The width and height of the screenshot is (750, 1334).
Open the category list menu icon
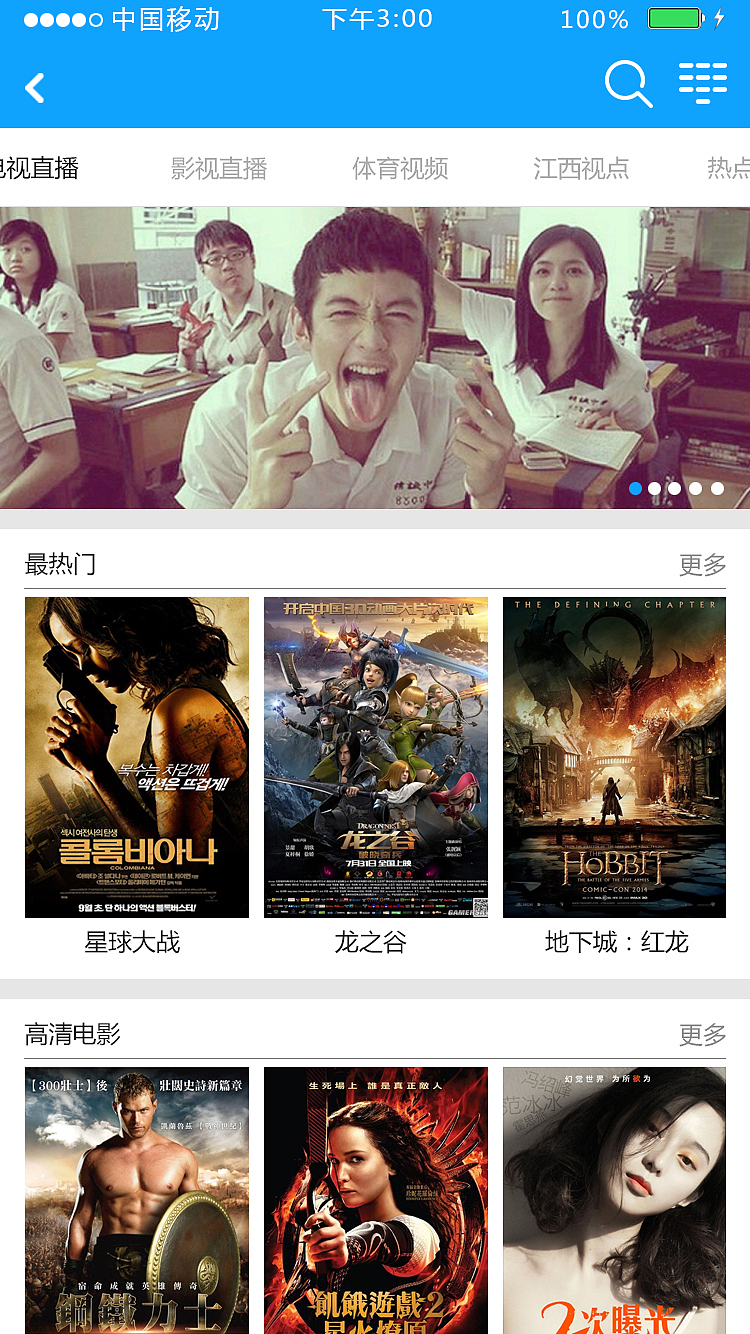pyautogui.click(x=703, y=84)
